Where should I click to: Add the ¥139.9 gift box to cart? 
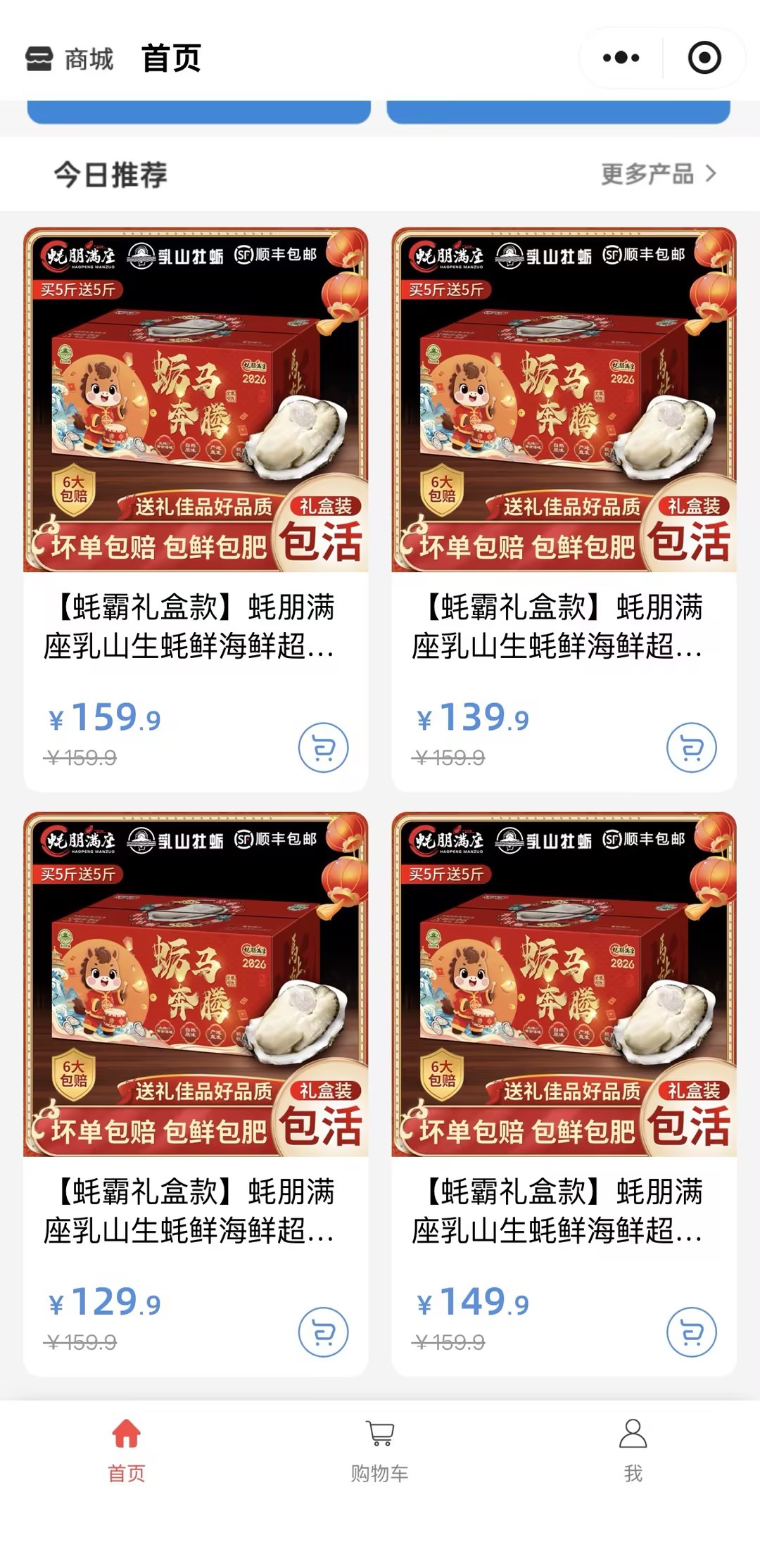[691, 747]
